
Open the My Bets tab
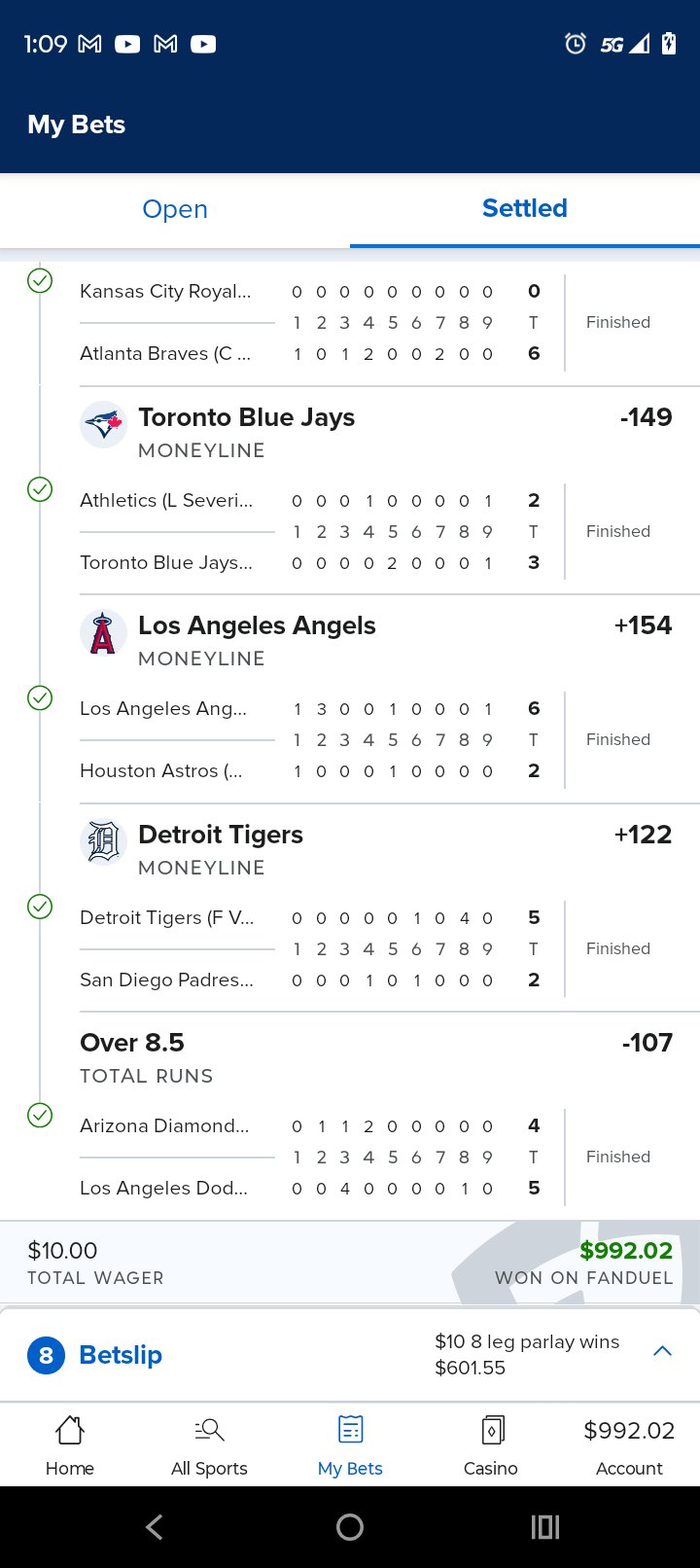(350, 1445)
